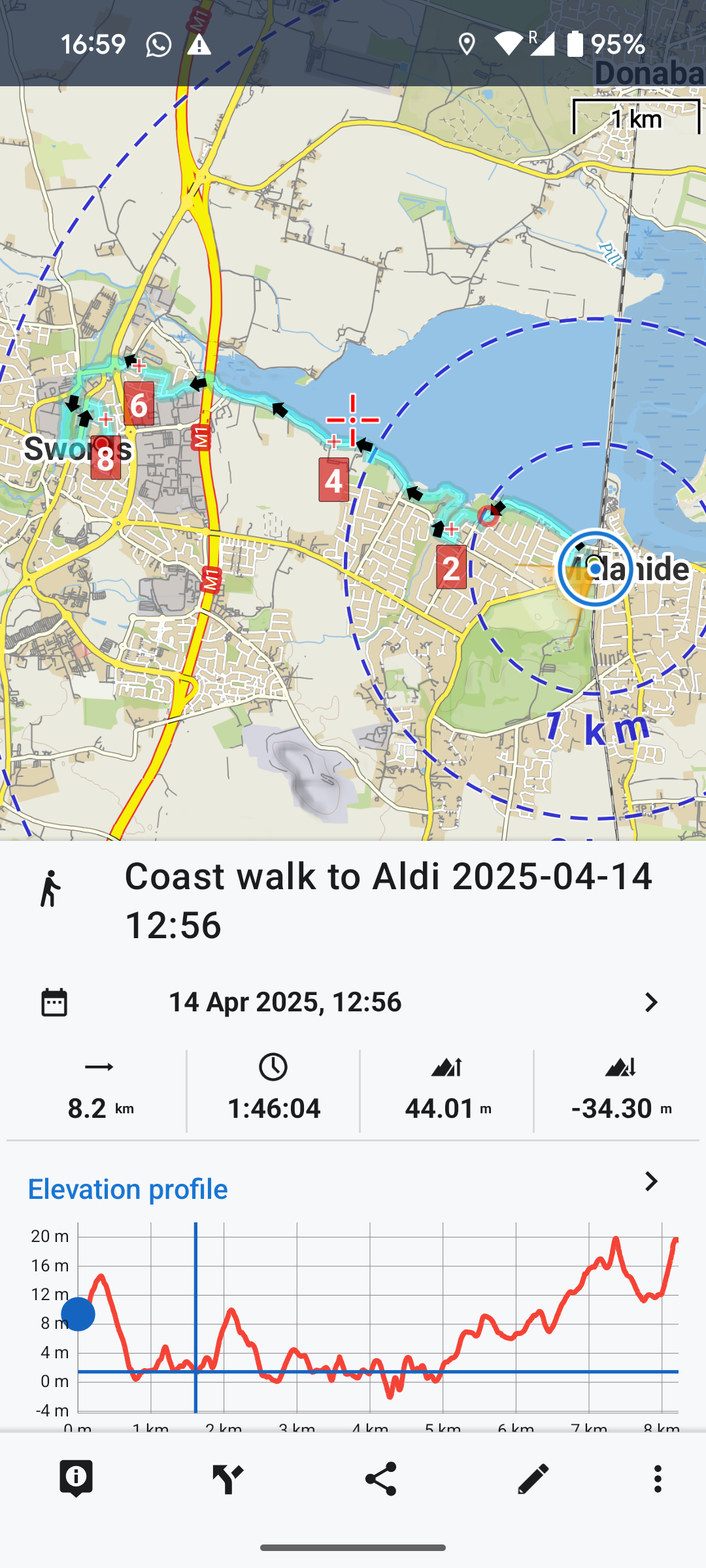Expand the Elevation profile section
Image resolution: width=706 pixels, height=1568 pixels.
[x=650, y=1182]
